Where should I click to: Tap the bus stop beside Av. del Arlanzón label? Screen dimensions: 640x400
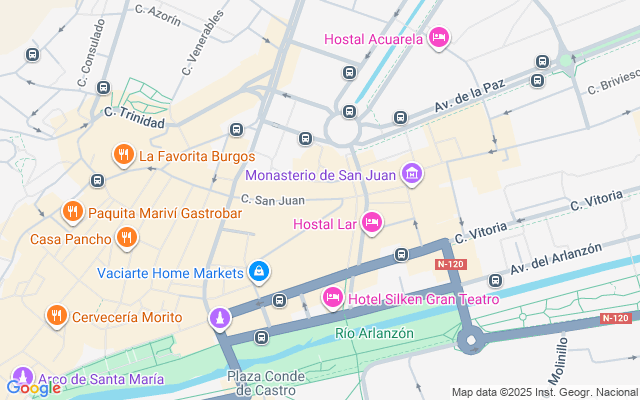[x=496, y=280]
